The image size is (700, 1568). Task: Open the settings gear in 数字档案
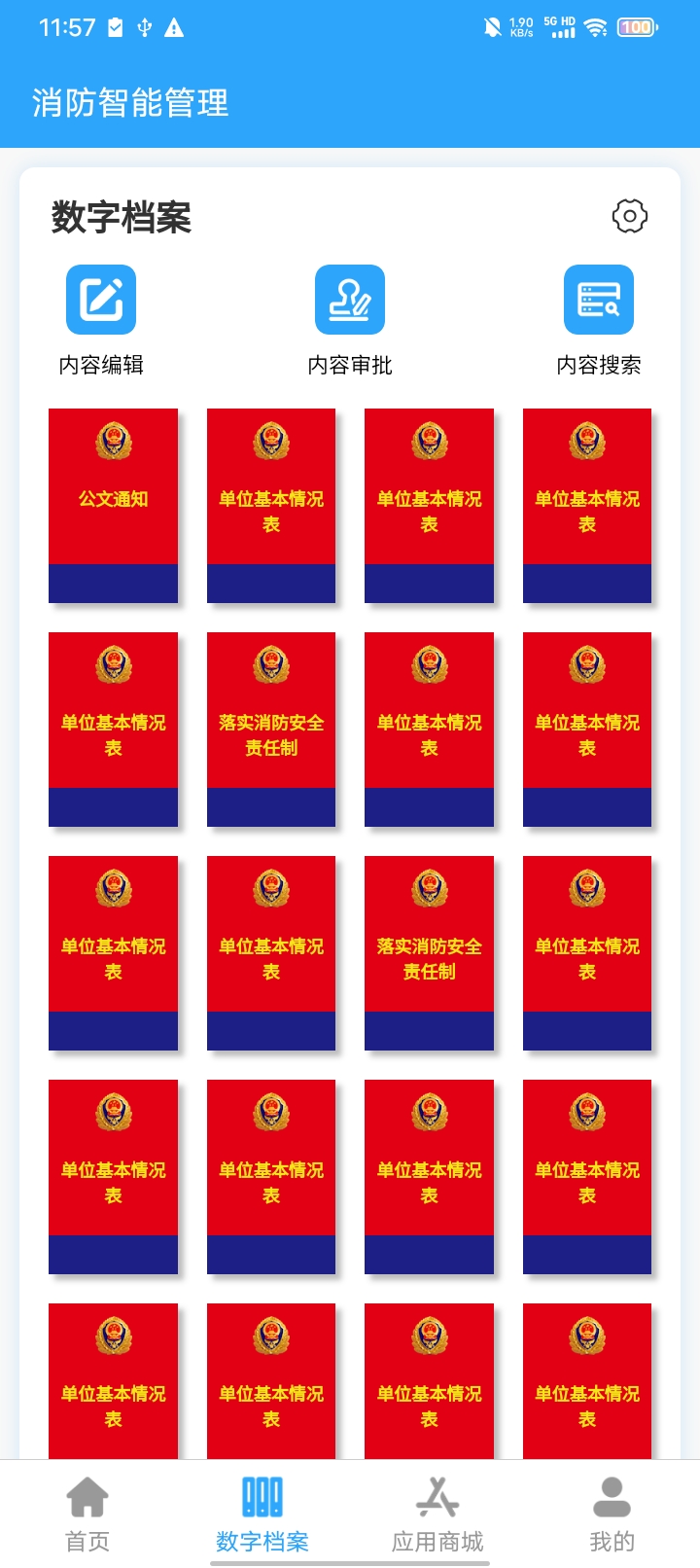coord(630,216)
